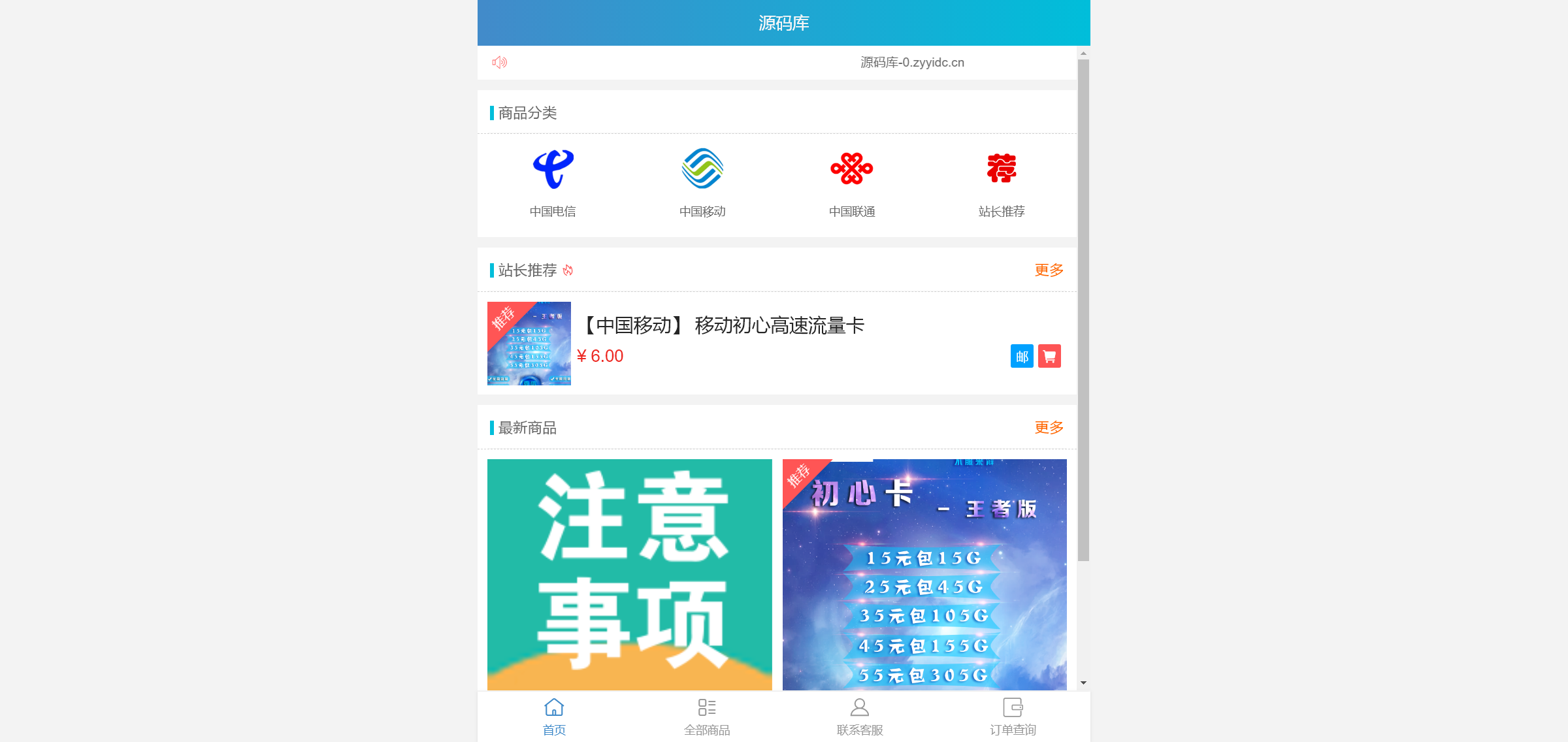Open the 注意事项 product card

[629, 574]
